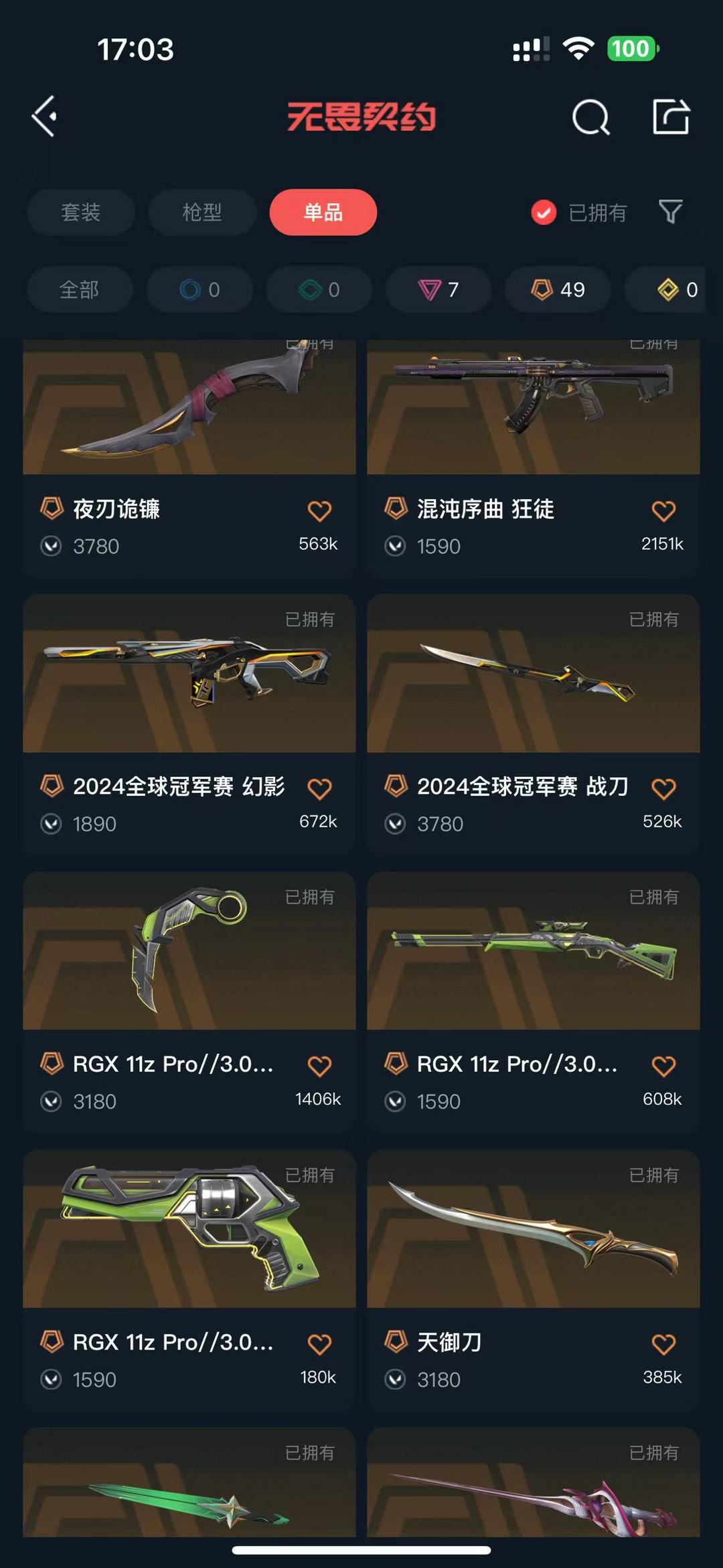The height and width of the screenshot is (1568, 723).
Task: Select the orange currency filter showing 49
Action: pyautogui.click(x=556, y=289)
